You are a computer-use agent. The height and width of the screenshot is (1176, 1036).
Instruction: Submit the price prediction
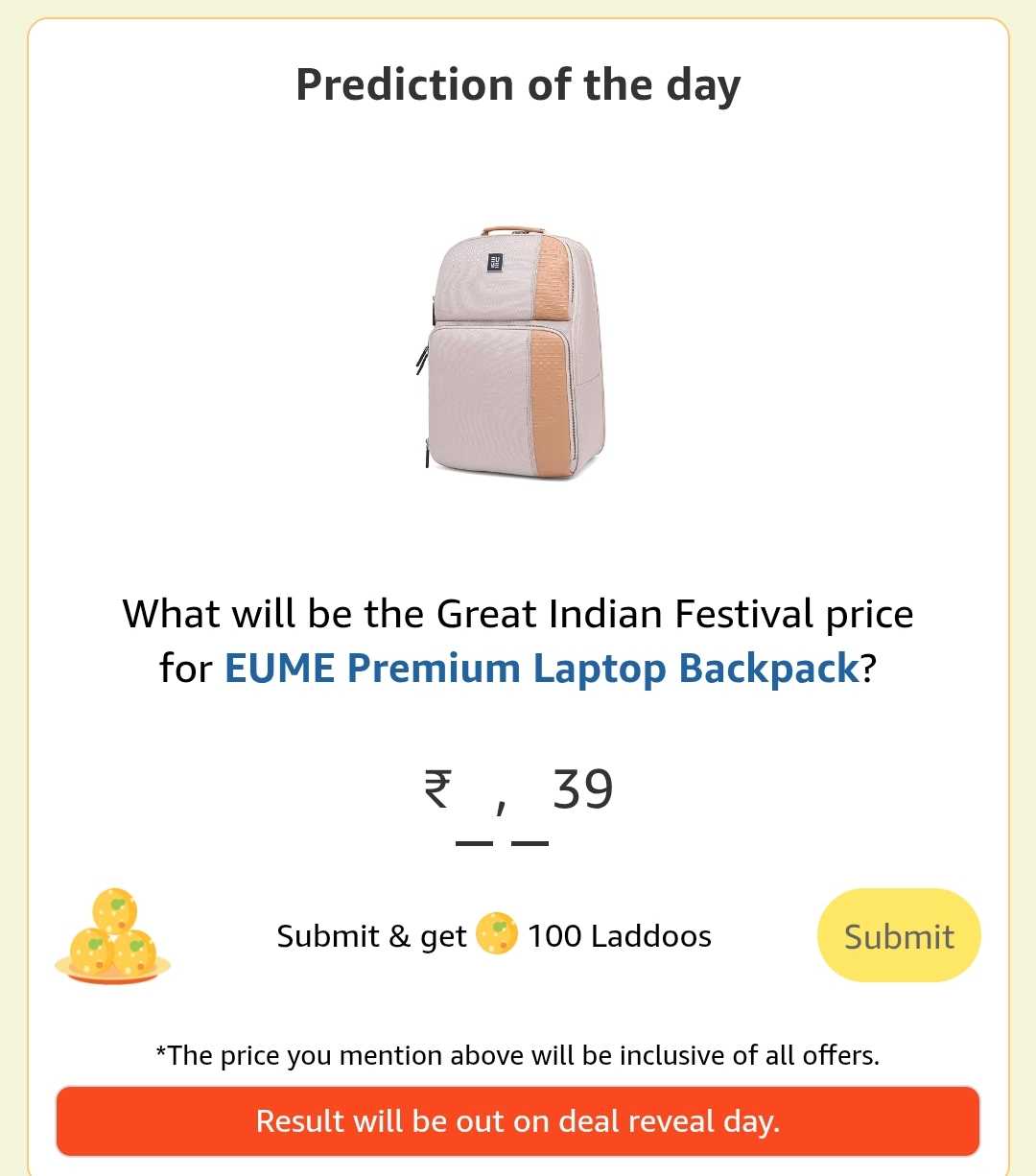899,935
